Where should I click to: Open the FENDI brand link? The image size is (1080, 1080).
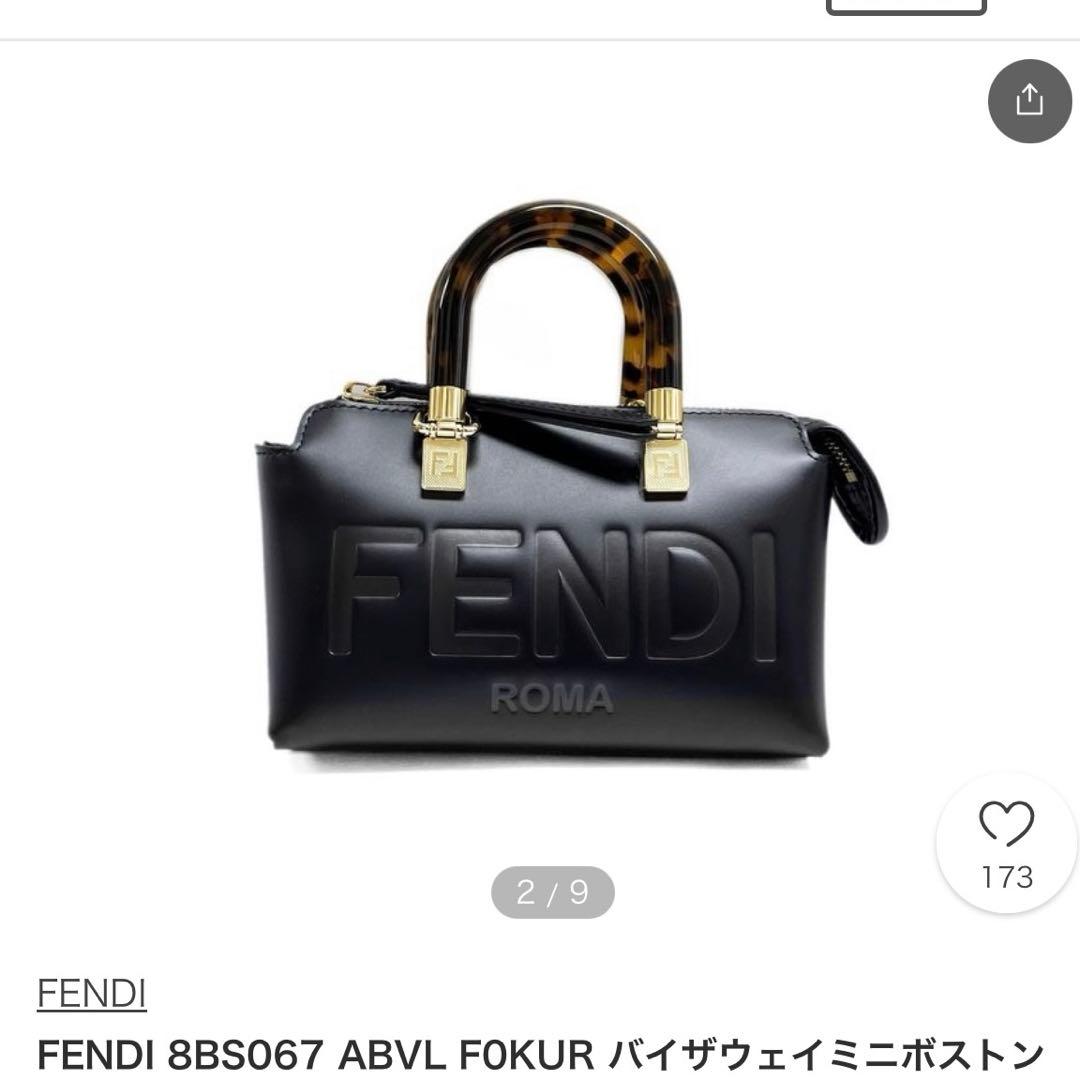click(92, 993)
